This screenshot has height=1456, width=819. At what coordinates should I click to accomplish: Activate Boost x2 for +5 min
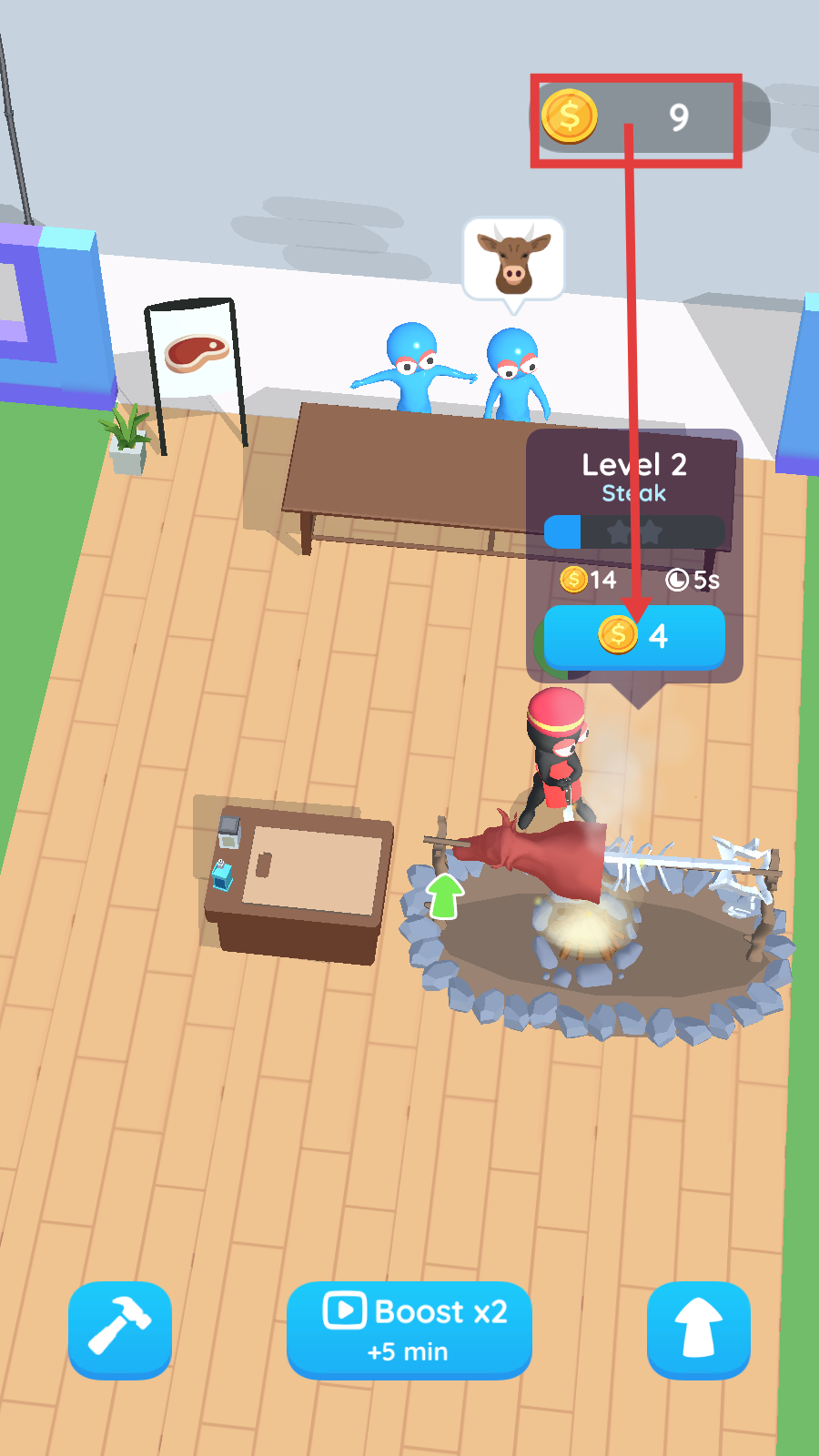tap(409, 1329)
